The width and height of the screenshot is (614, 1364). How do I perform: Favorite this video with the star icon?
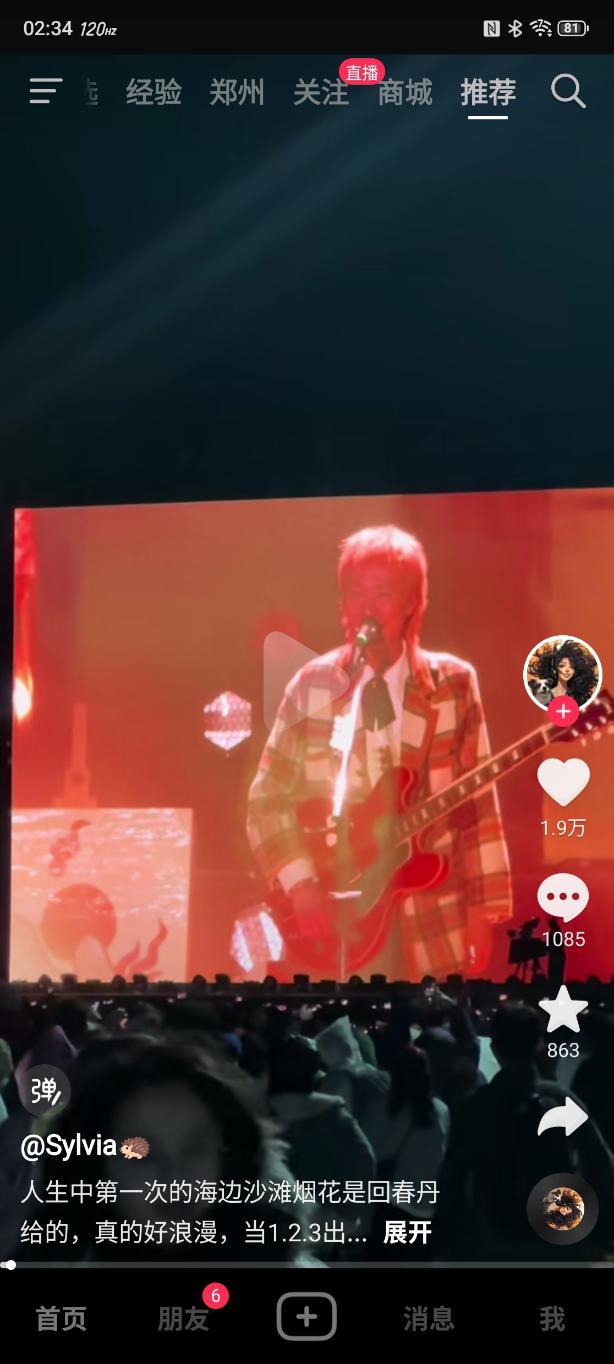(x=563, y=1009)
